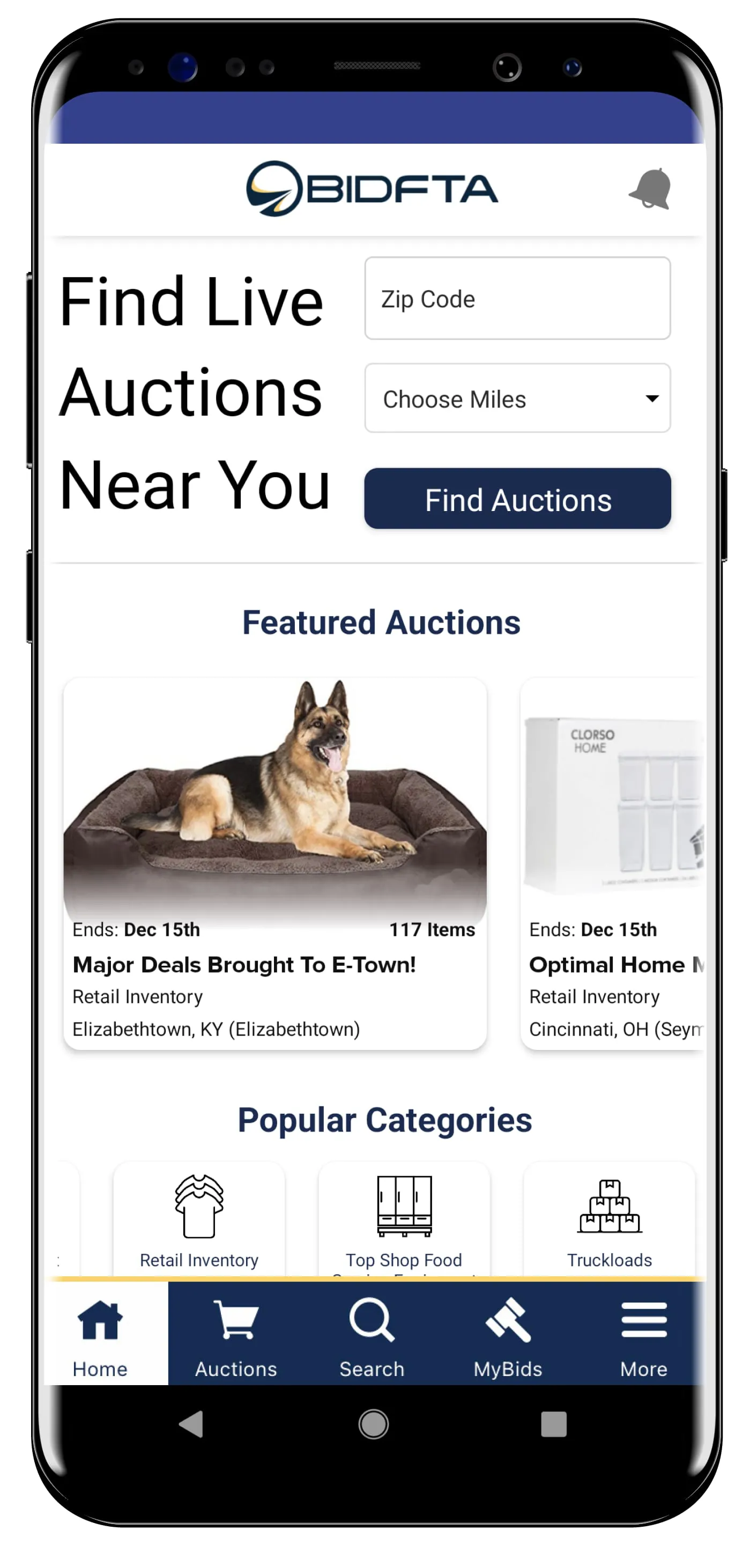The image size is (750, 1568).
Task: Switch to the Auctions tab
Action: pos(236,1334)
